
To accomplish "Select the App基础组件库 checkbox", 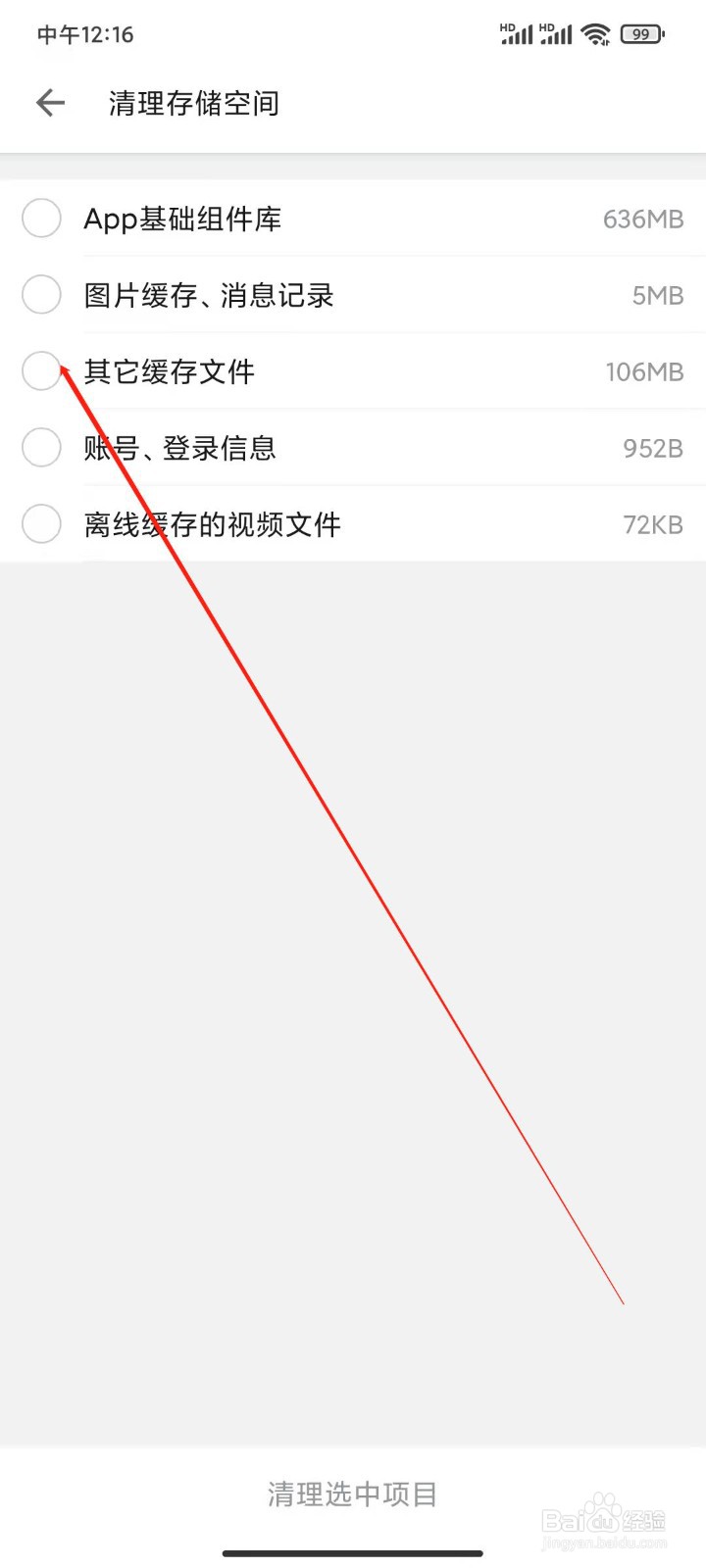I will click(41, 219).
